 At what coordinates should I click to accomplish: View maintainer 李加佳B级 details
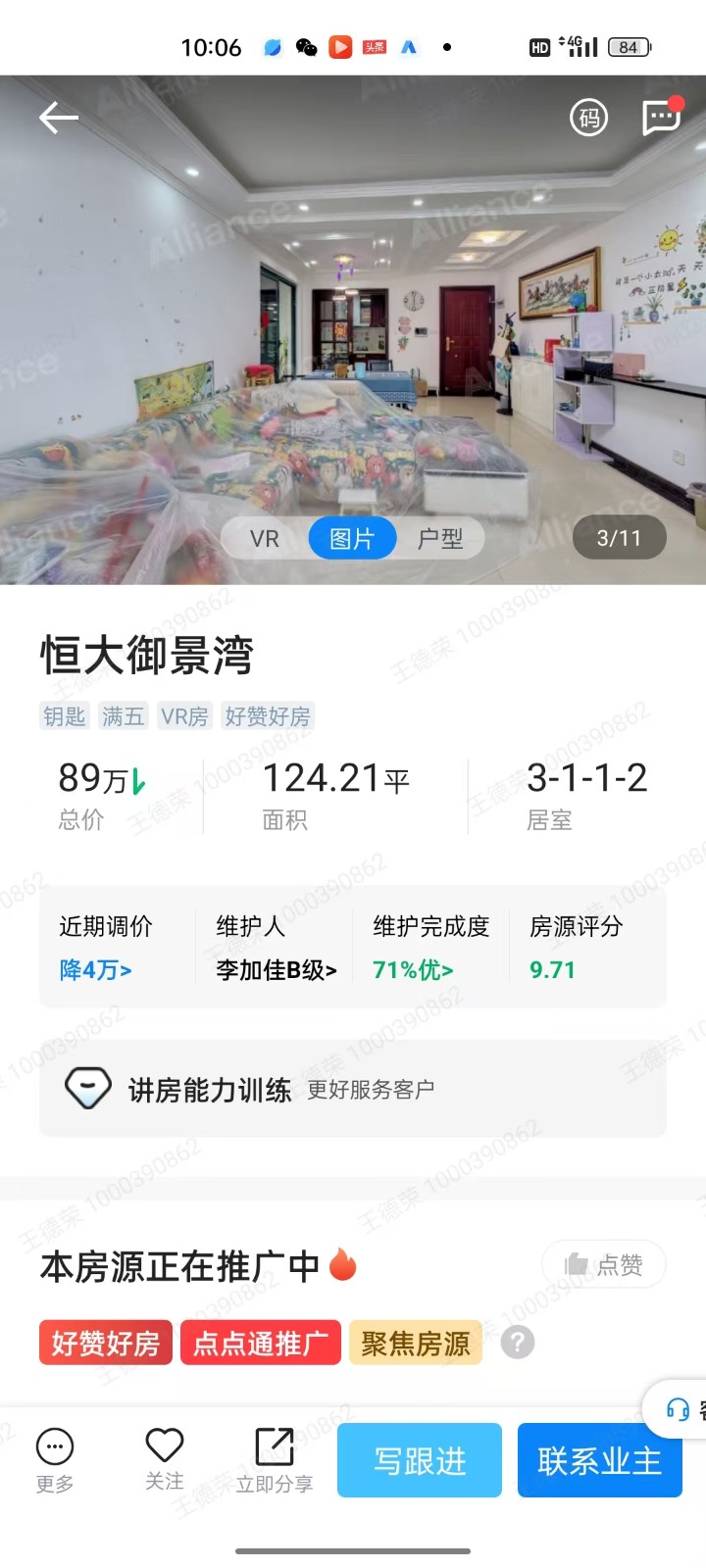coord(277,970)
